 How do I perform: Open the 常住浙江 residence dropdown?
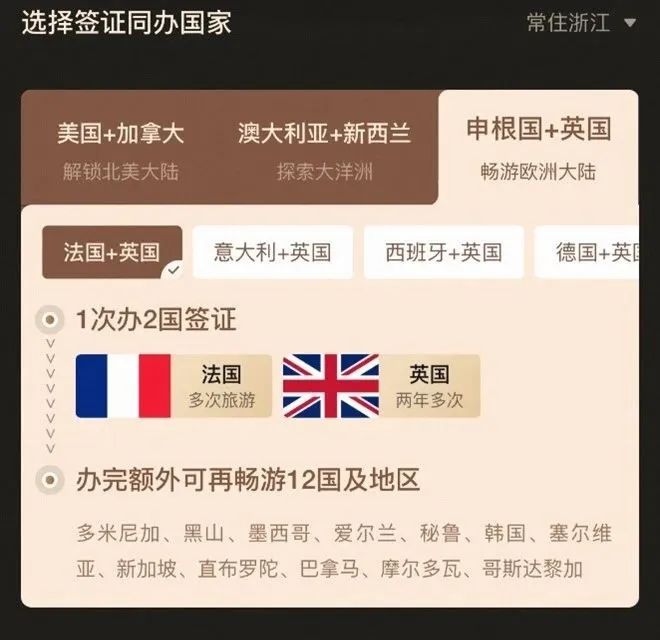point(581,23)
